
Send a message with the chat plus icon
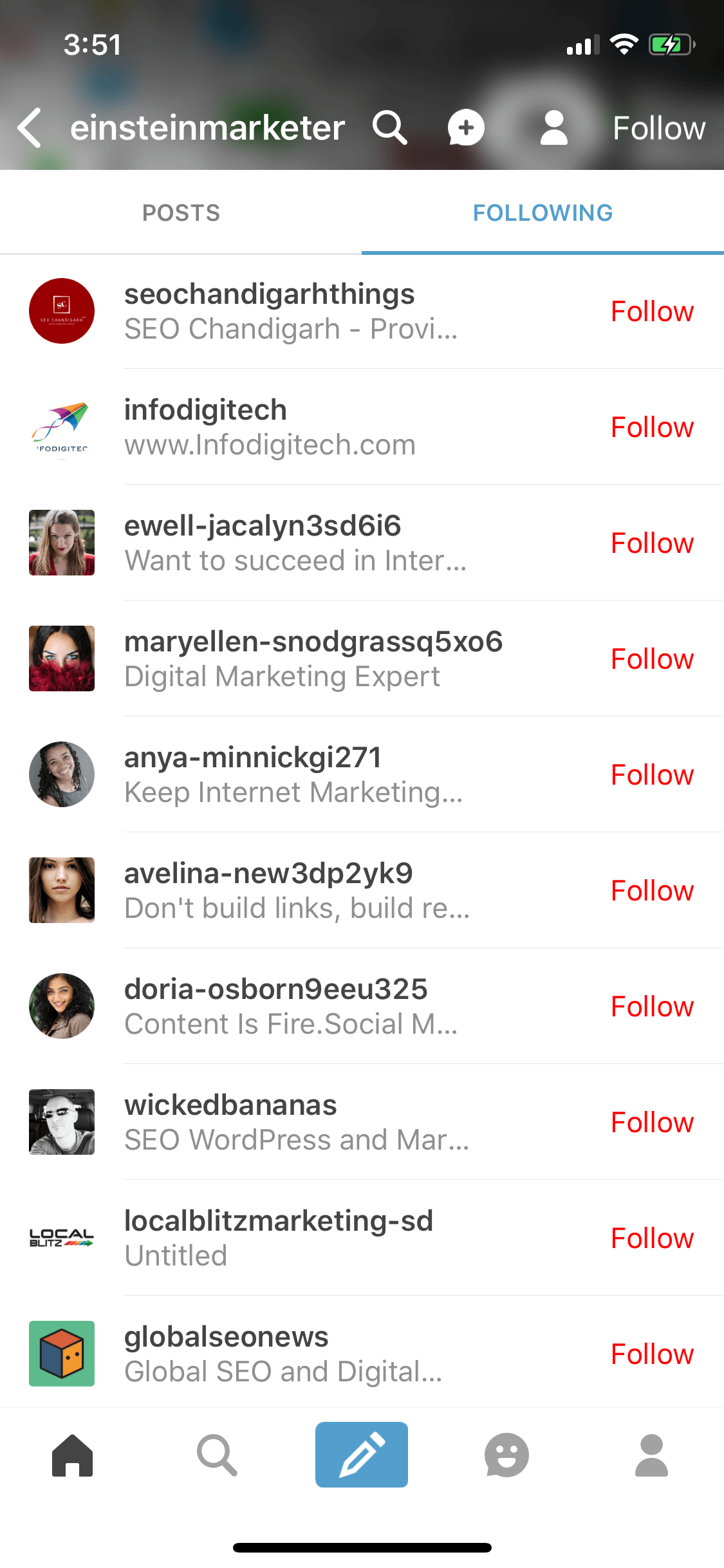[466, 127]
